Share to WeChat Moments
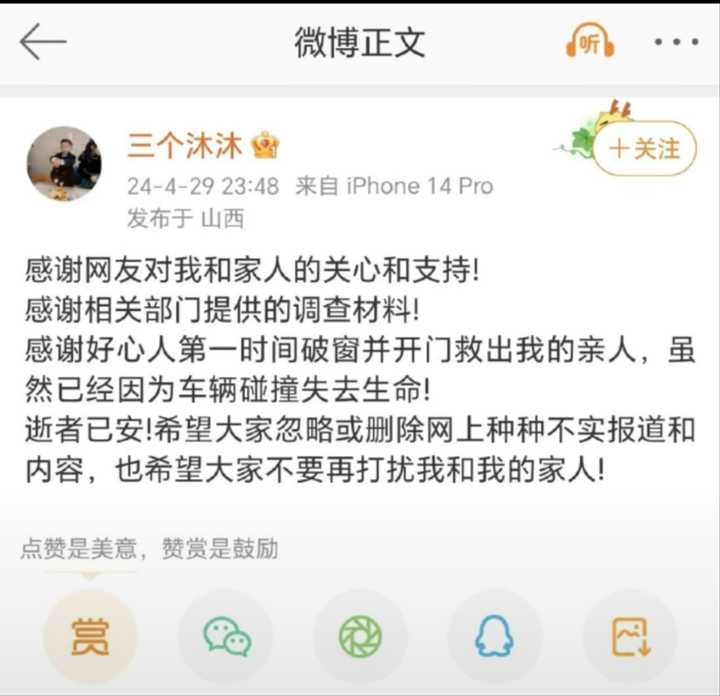This screenshot has height=696, width=720. 360,636
